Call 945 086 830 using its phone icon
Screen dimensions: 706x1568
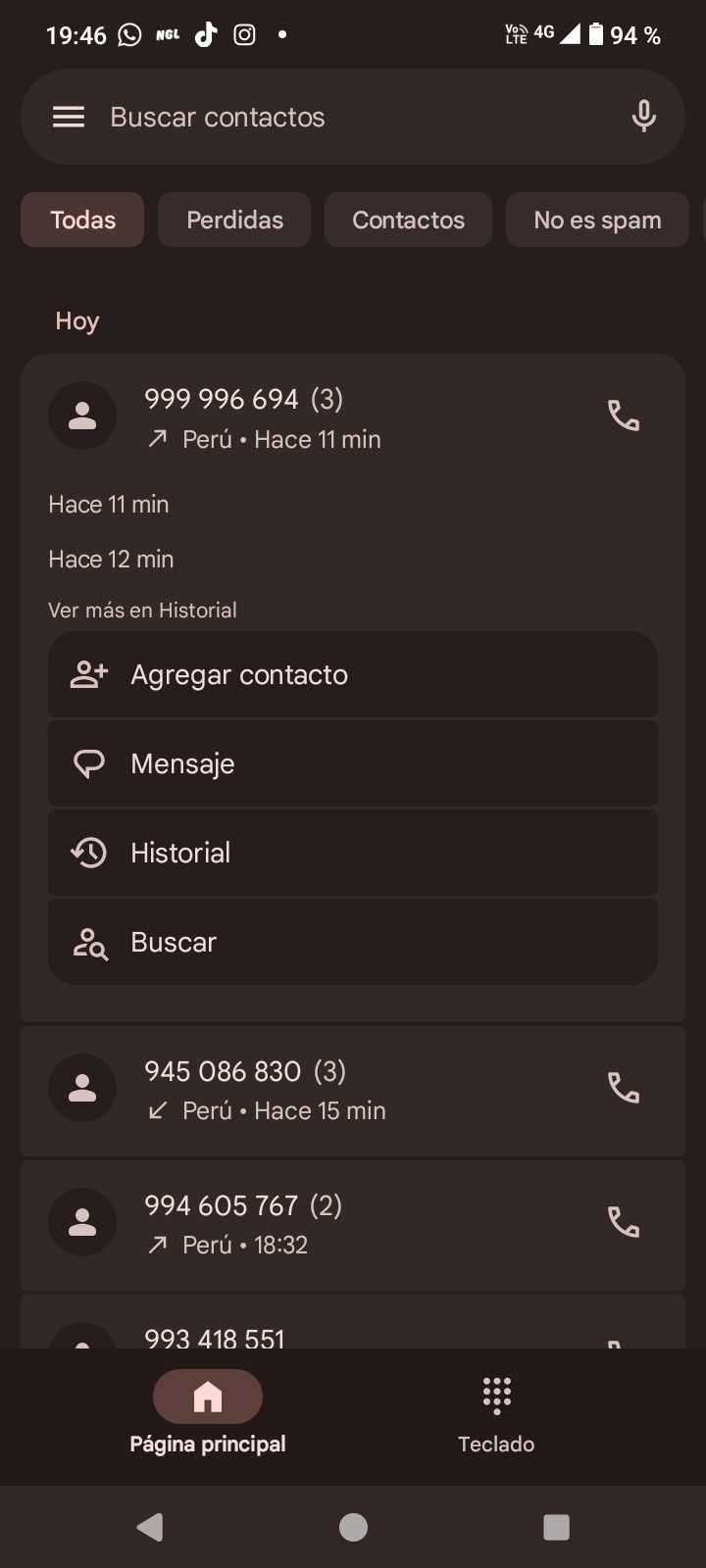624,1088
